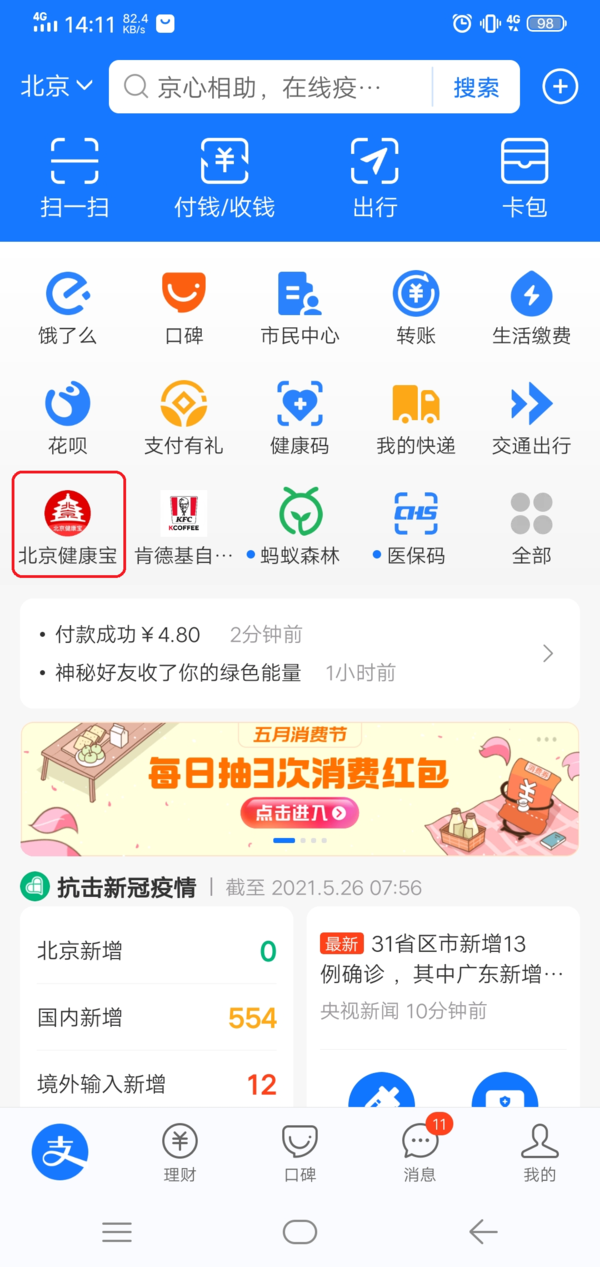Launch 北京健康宝
Viewport: 600px width, 1267px height.
[68, 526]
